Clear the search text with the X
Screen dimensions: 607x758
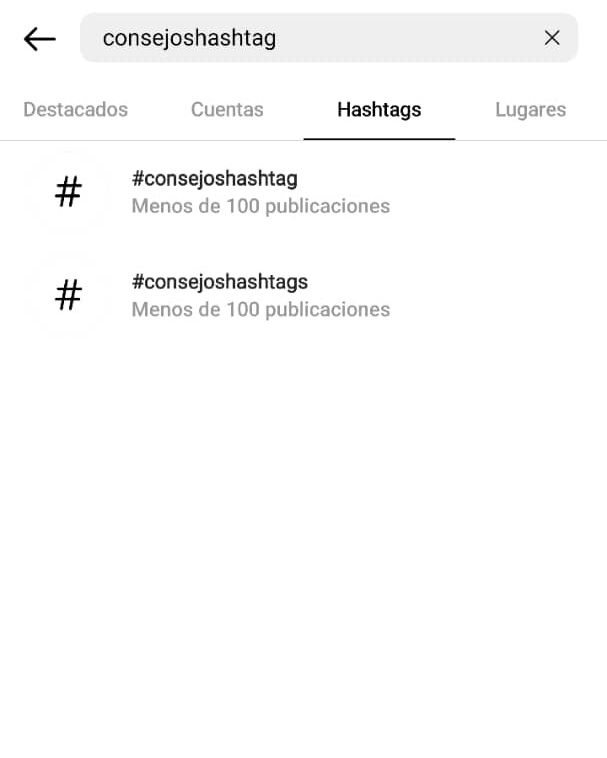pos(552,38)
